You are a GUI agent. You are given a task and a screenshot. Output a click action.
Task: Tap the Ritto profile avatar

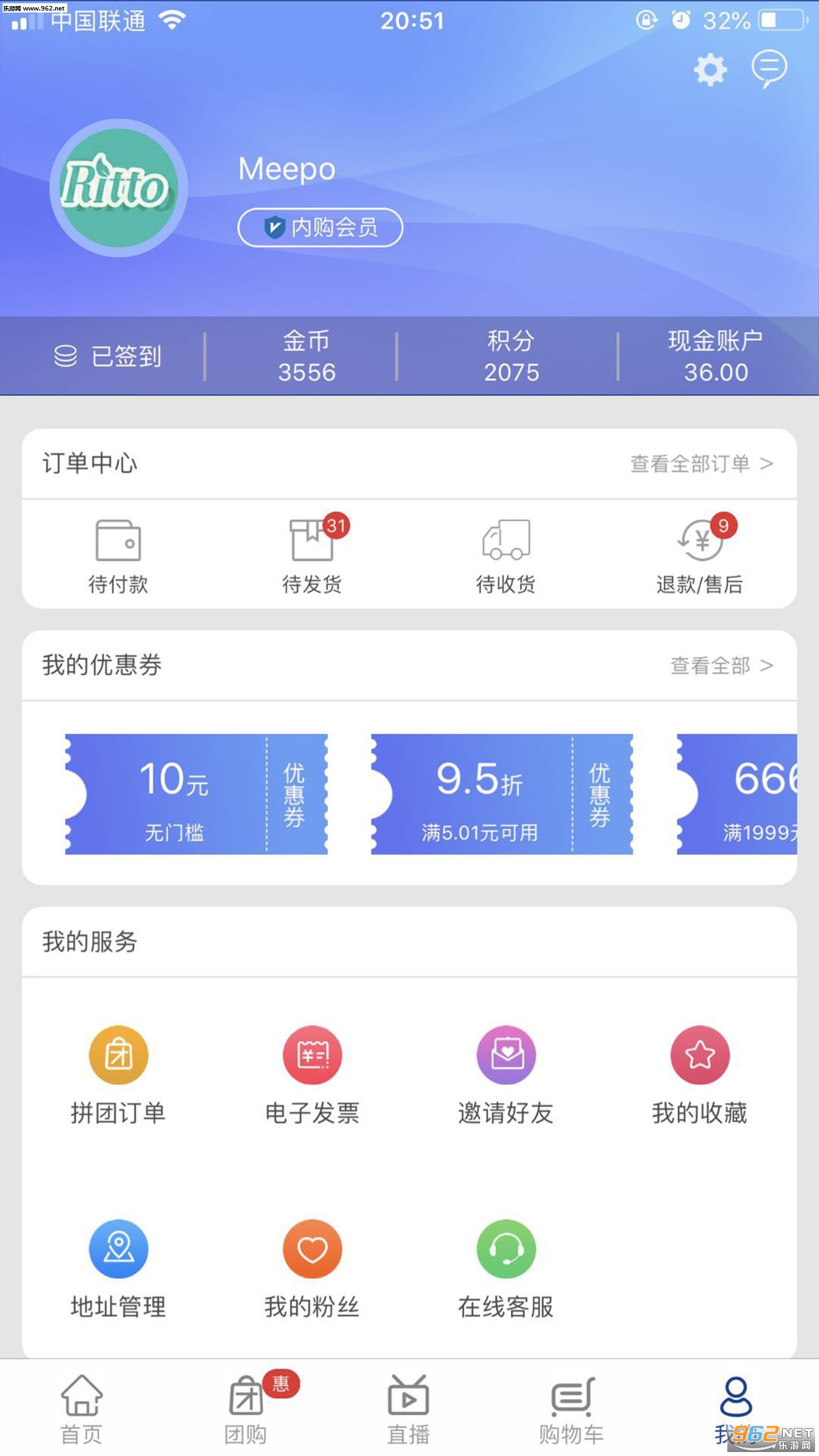119,188
